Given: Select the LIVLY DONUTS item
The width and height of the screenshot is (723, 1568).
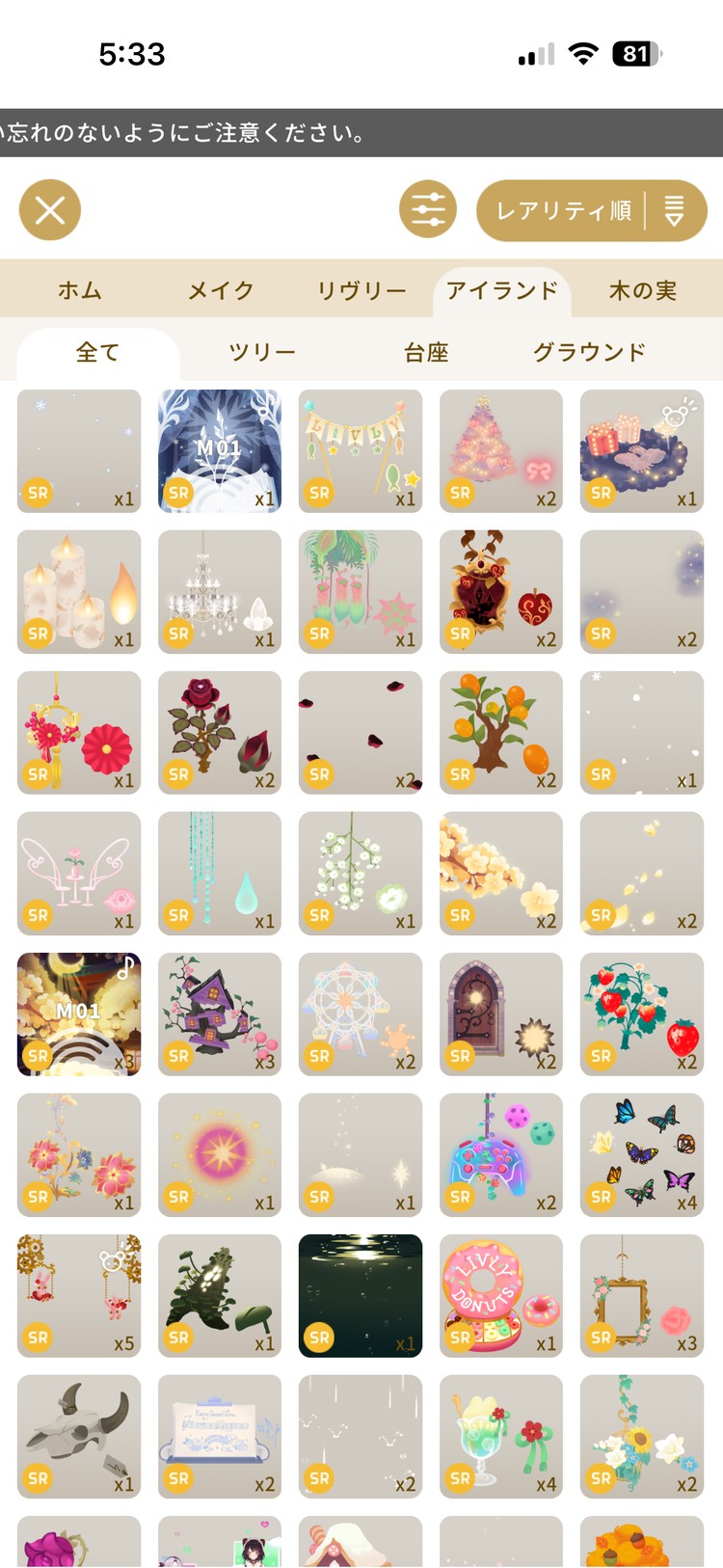Looking at the screenshot, I should point(501,1295).
